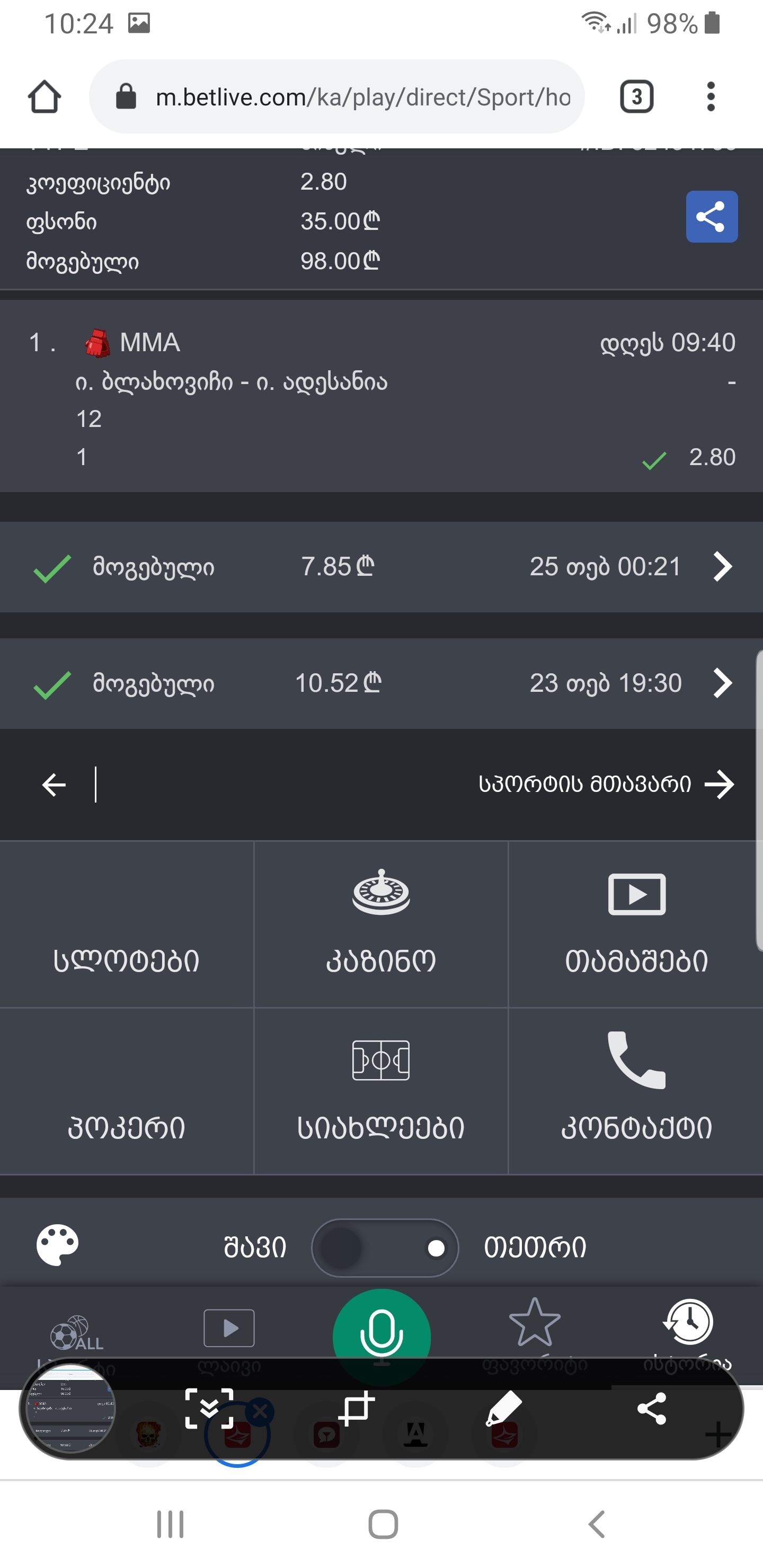
Task: Expand details of the 10.52 bet
Action: click(x=722, y=683)
